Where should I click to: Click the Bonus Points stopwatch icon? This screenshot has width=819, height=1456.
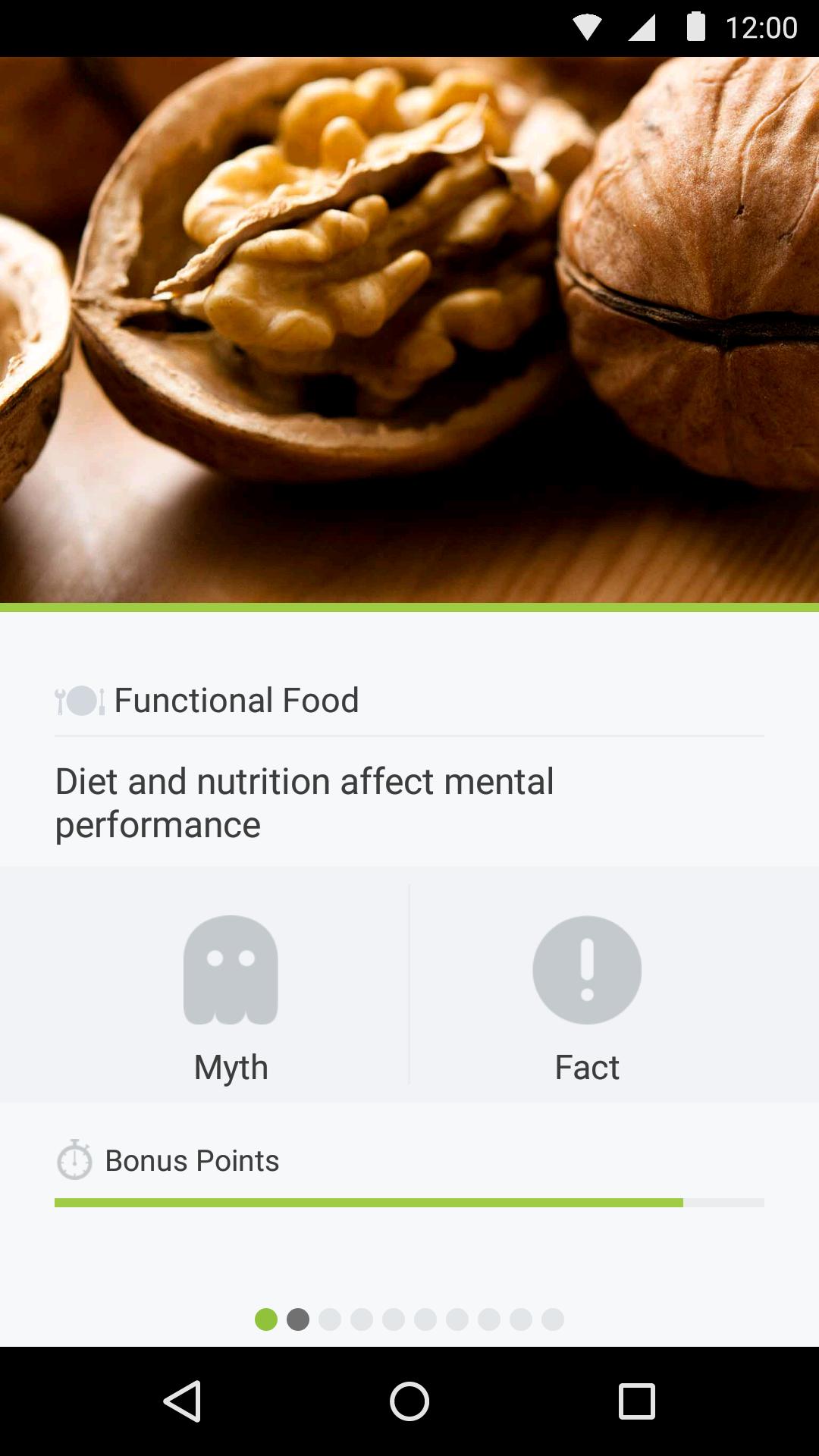click(x=74, y=1159)
